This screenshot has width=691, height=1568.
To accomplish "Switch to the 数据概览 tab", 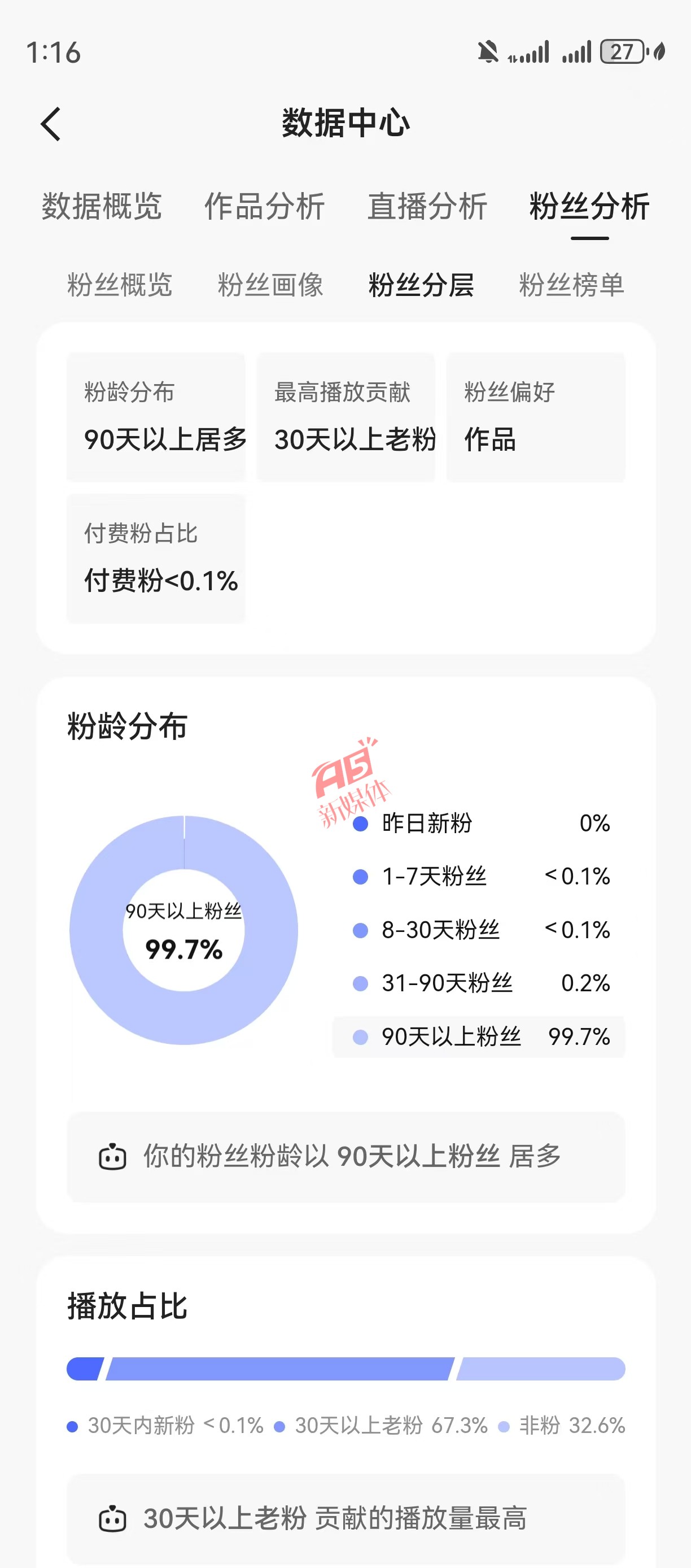I will (102, 206).
